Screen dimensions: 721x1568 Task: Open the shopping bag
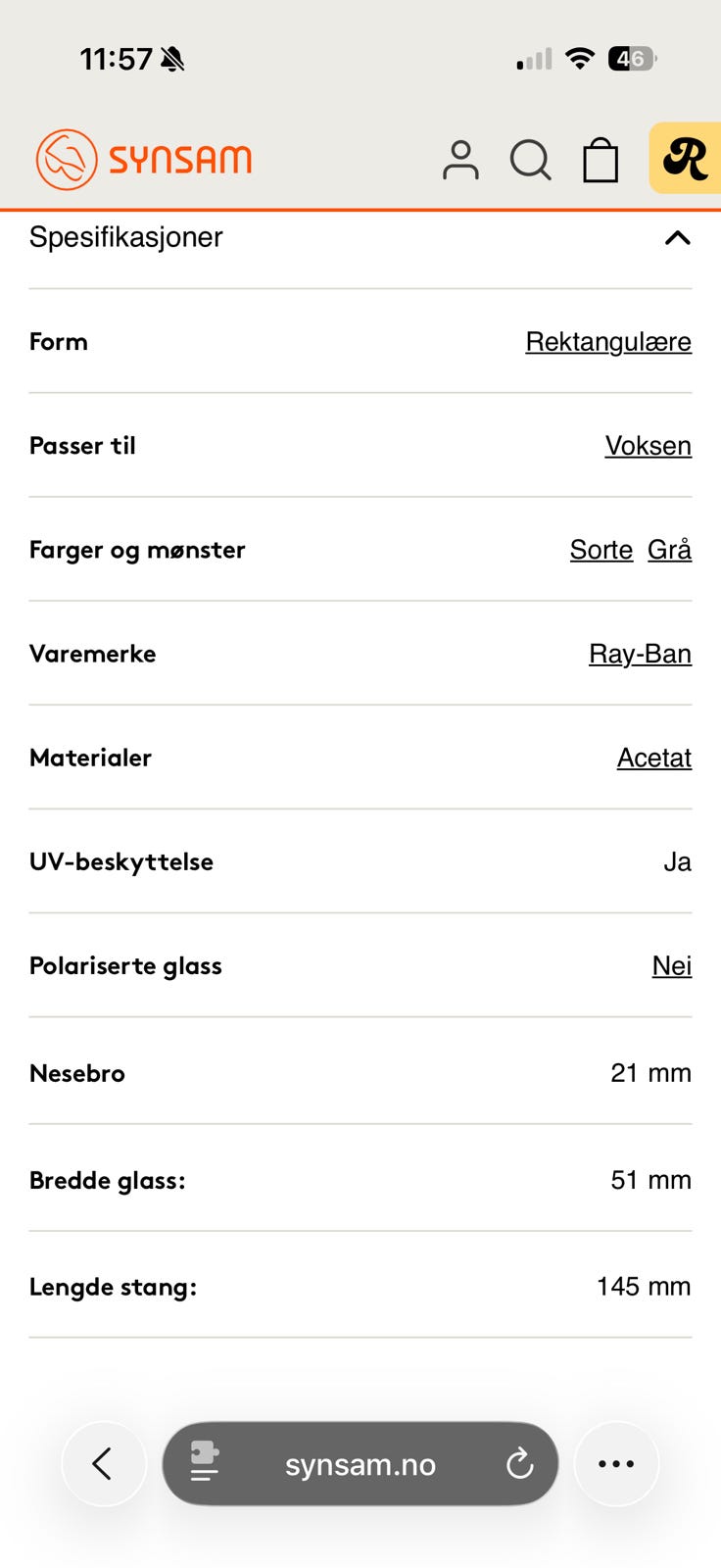(601, 160)
